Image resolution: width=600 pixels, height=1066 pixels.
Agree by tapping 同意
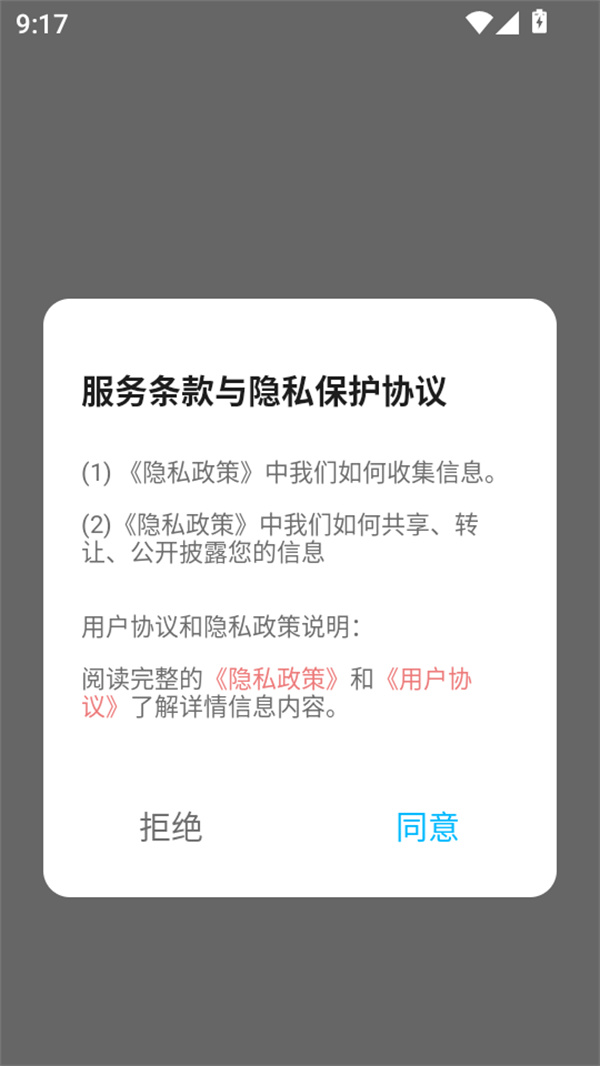(x=427, y=827)
